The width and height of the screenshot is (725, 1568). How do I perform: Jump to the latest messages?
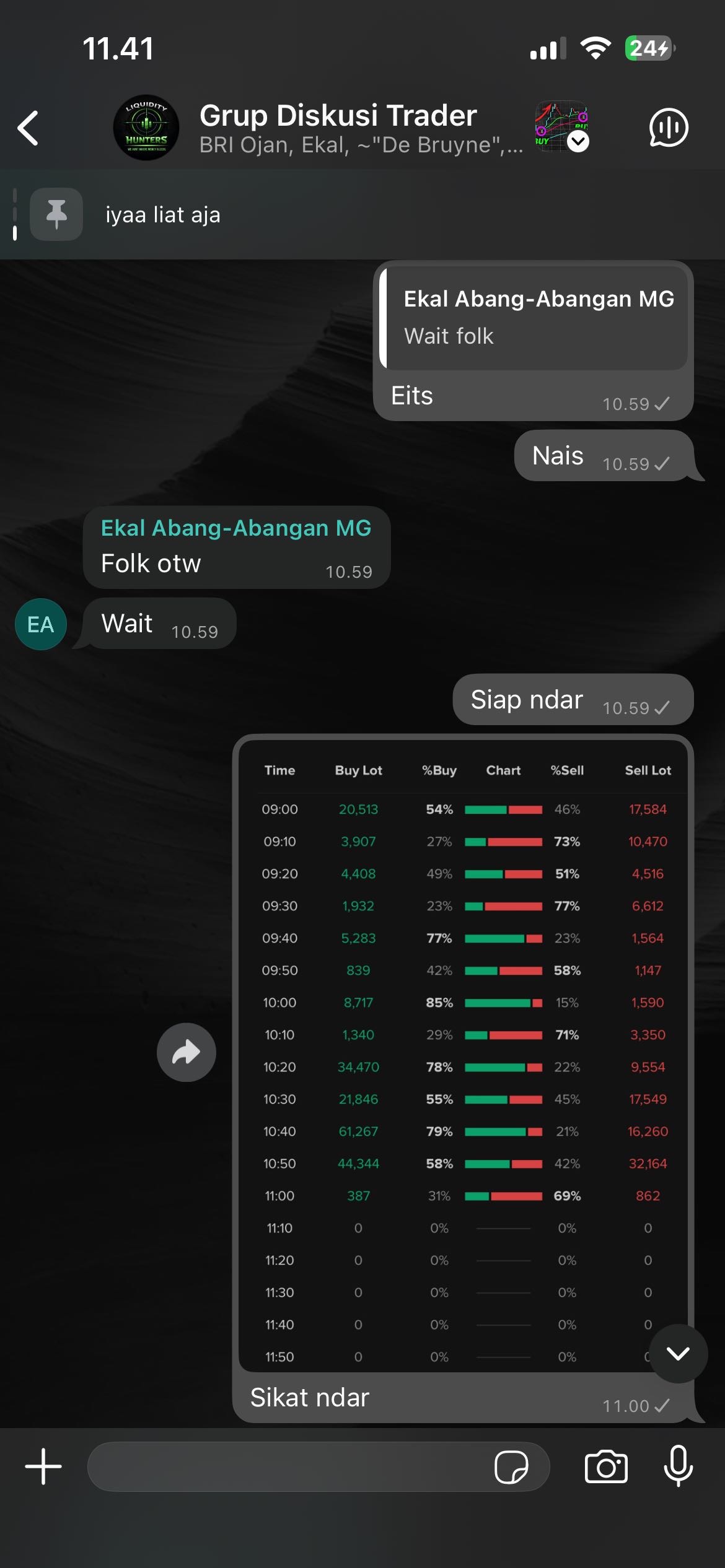pos(678,1353)
